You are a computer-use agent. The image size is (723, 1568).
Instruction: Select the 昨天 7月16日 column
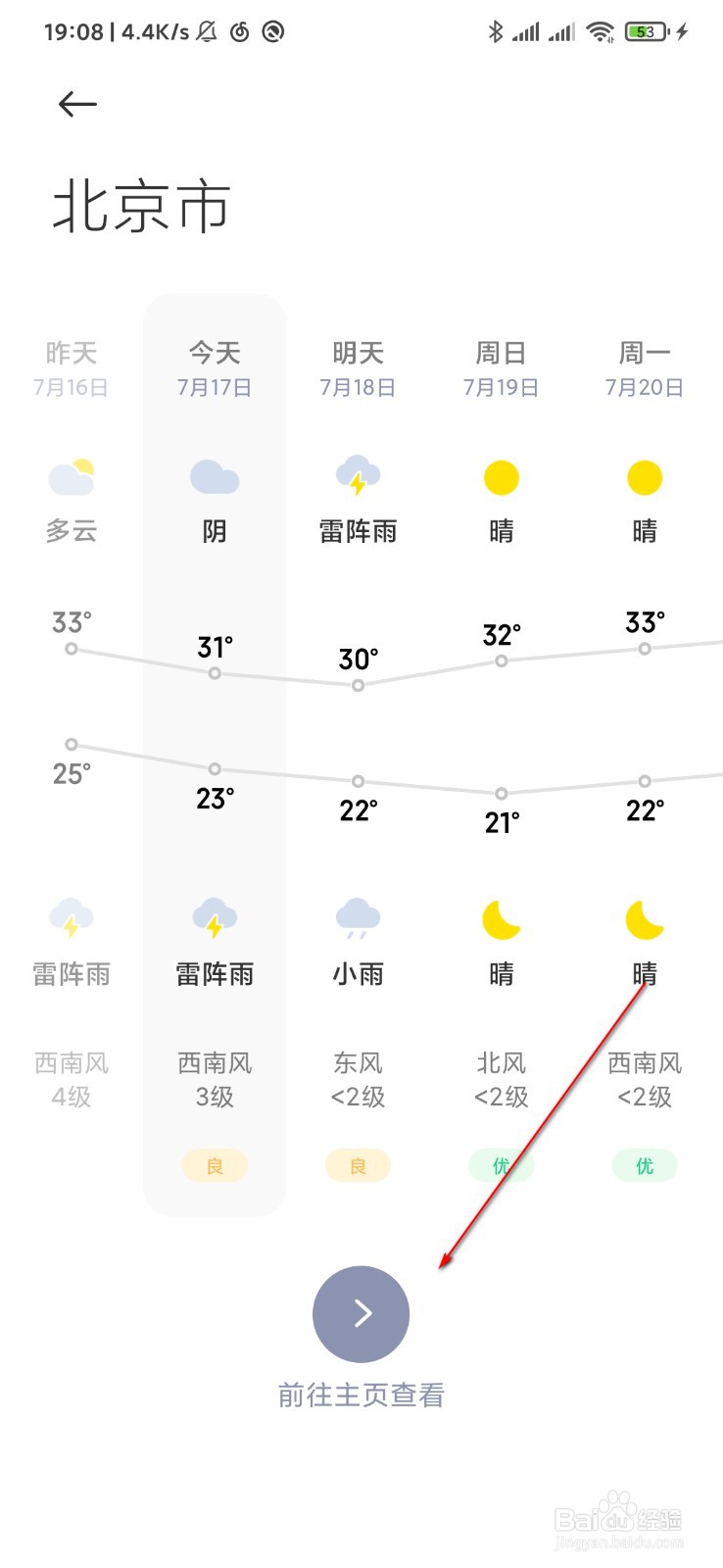71,369
